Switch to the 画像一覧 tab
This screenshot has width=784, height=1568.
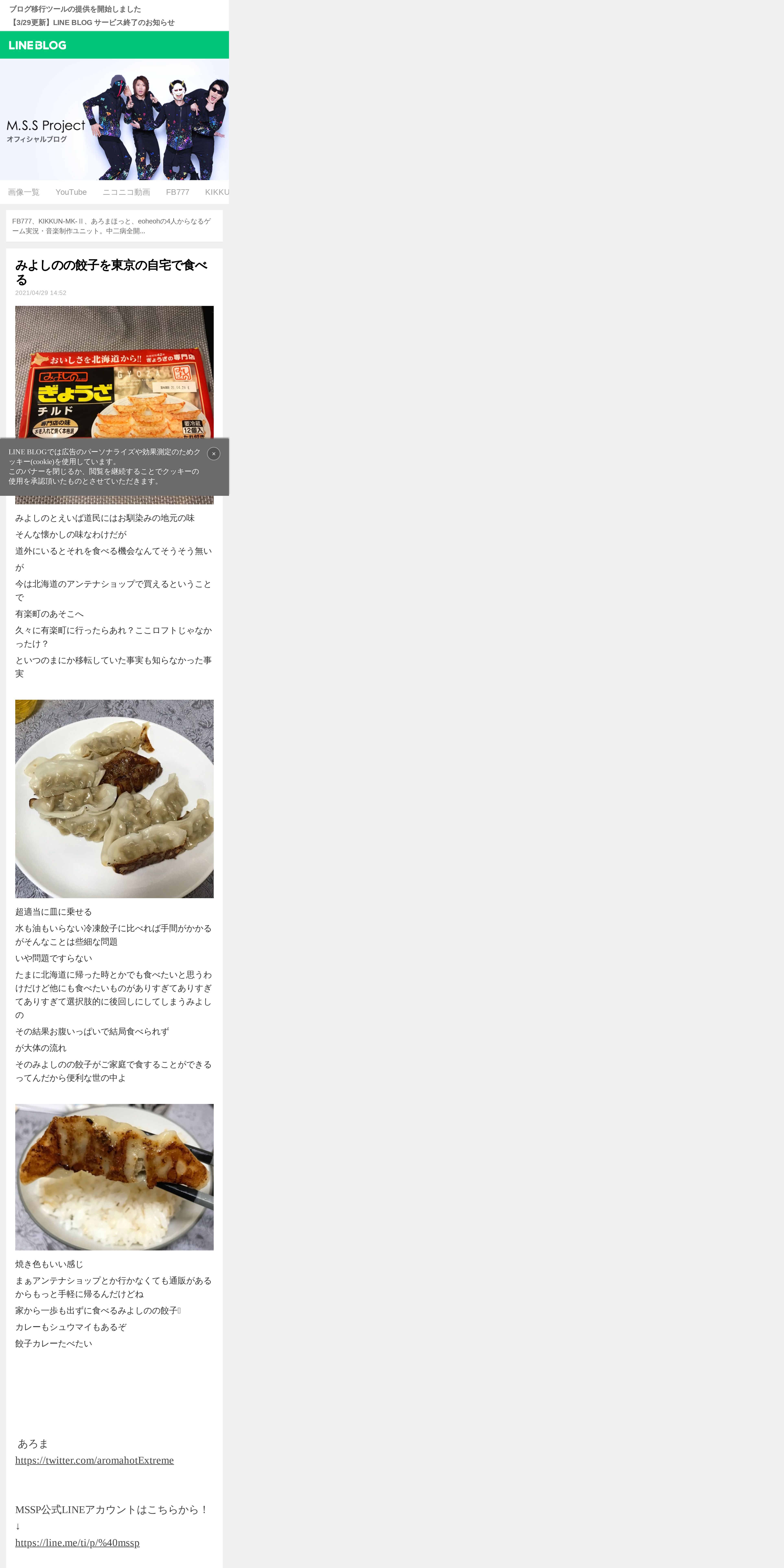coord(24,192)
